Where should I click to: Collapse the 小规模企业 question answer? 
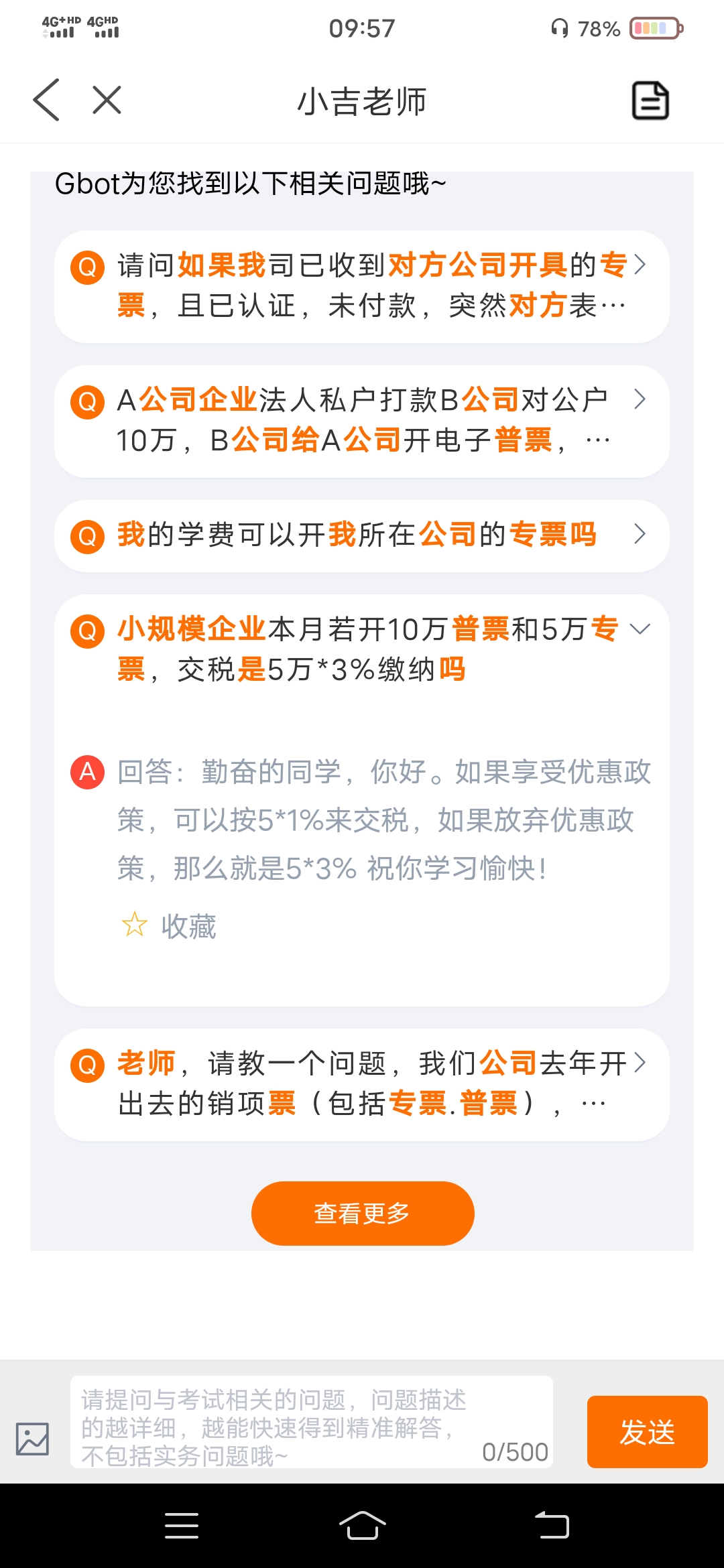point(640,629)
